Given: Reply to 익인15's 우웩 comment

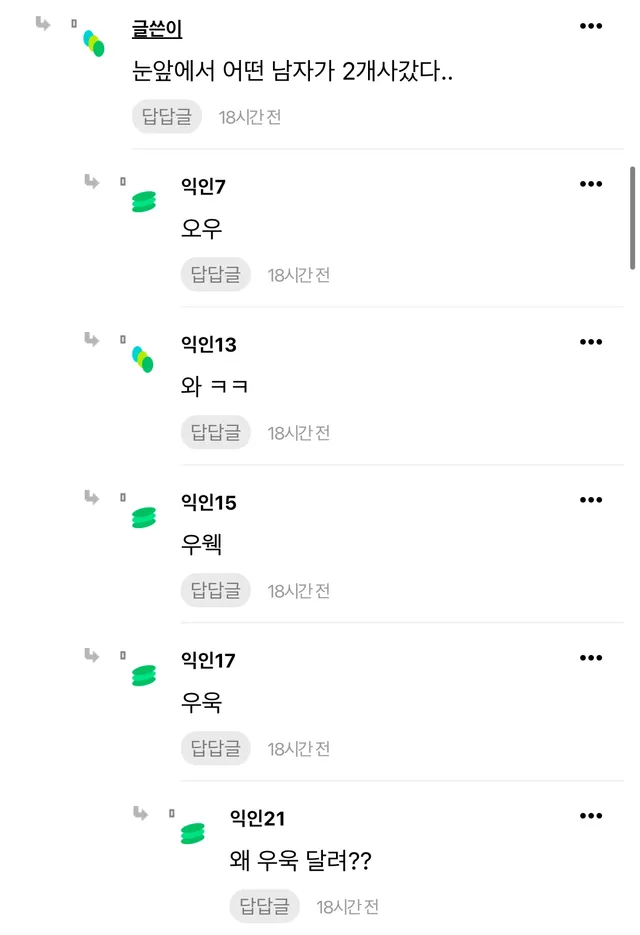Looking at the screenshot, I should pos(215,590).
